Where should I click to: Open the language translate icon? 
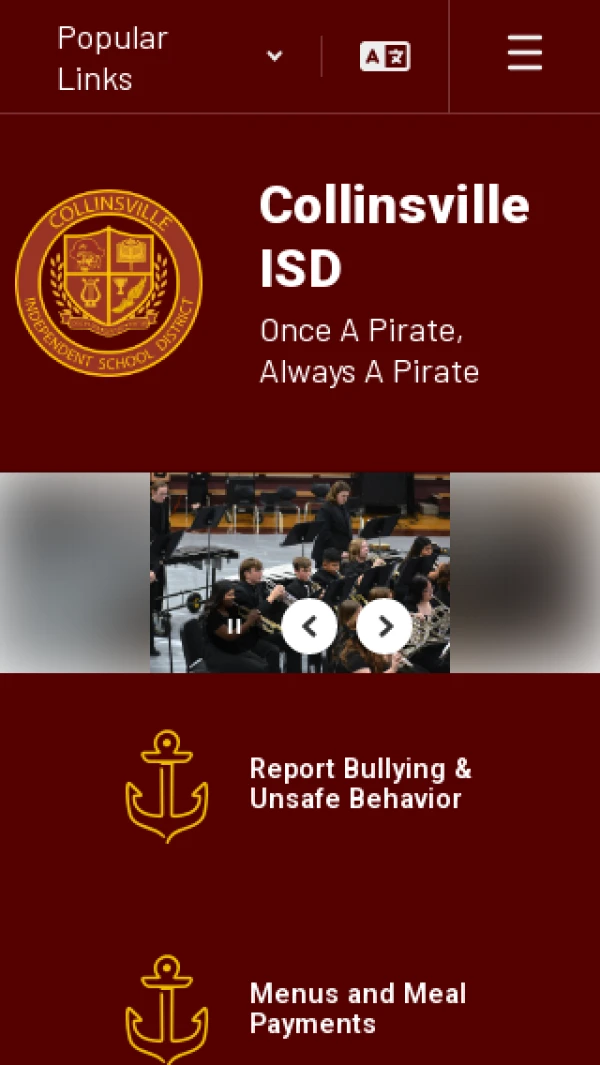(385, 56)
